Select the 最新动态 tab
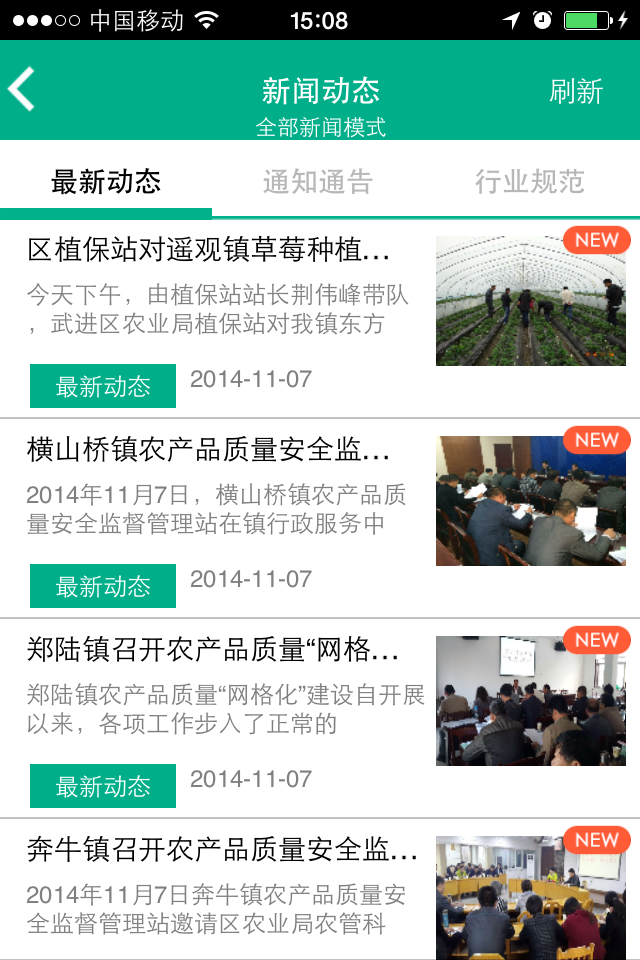640x960 pixels. [x=106, y=182]
